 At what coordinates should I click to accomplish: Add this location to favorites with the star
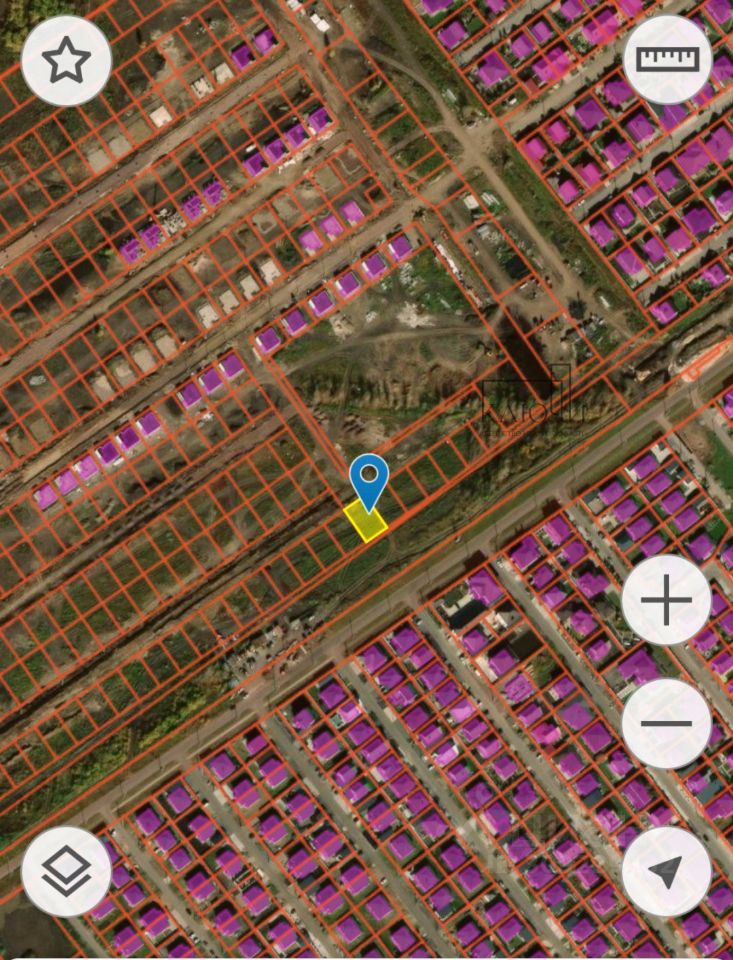coord(66,61)
